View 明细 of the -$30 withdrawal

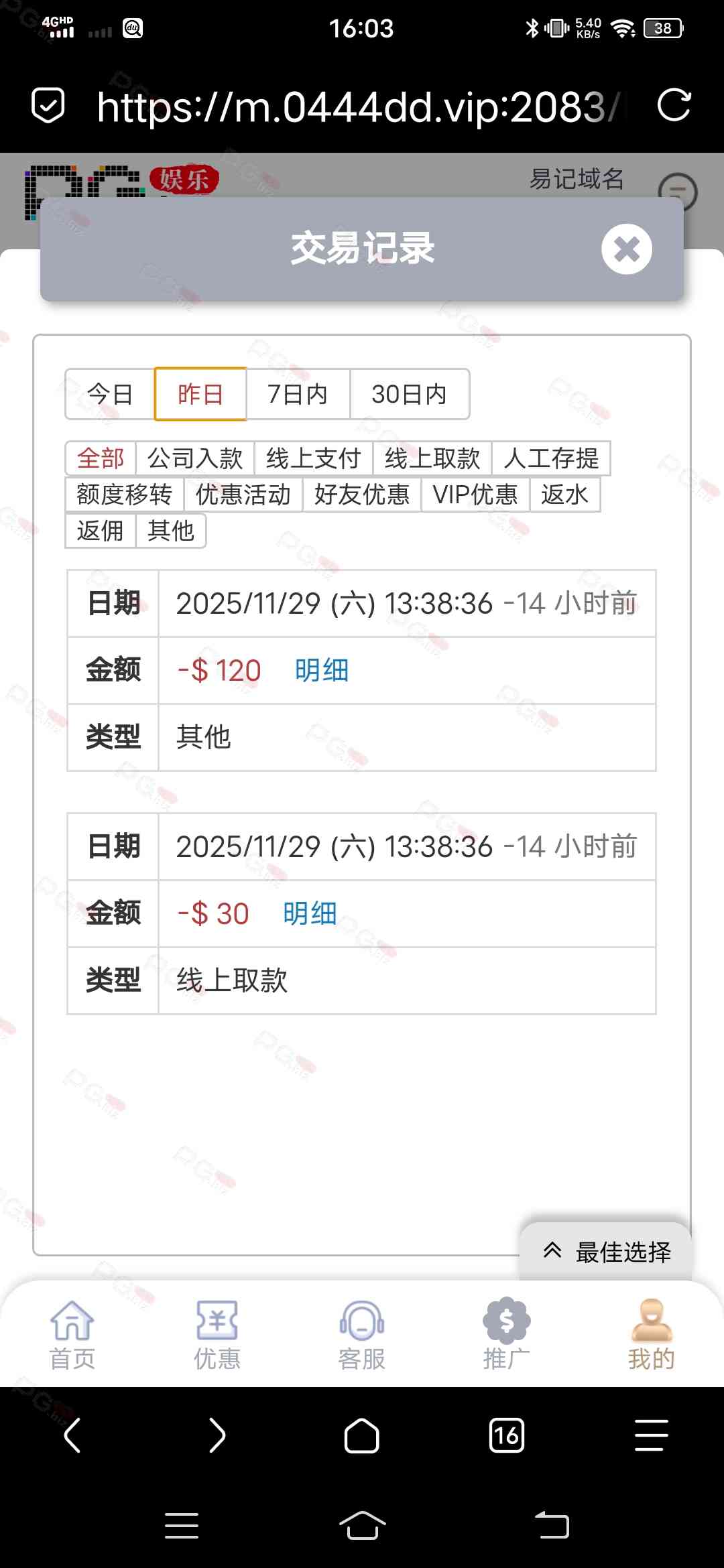click(310, 913)
